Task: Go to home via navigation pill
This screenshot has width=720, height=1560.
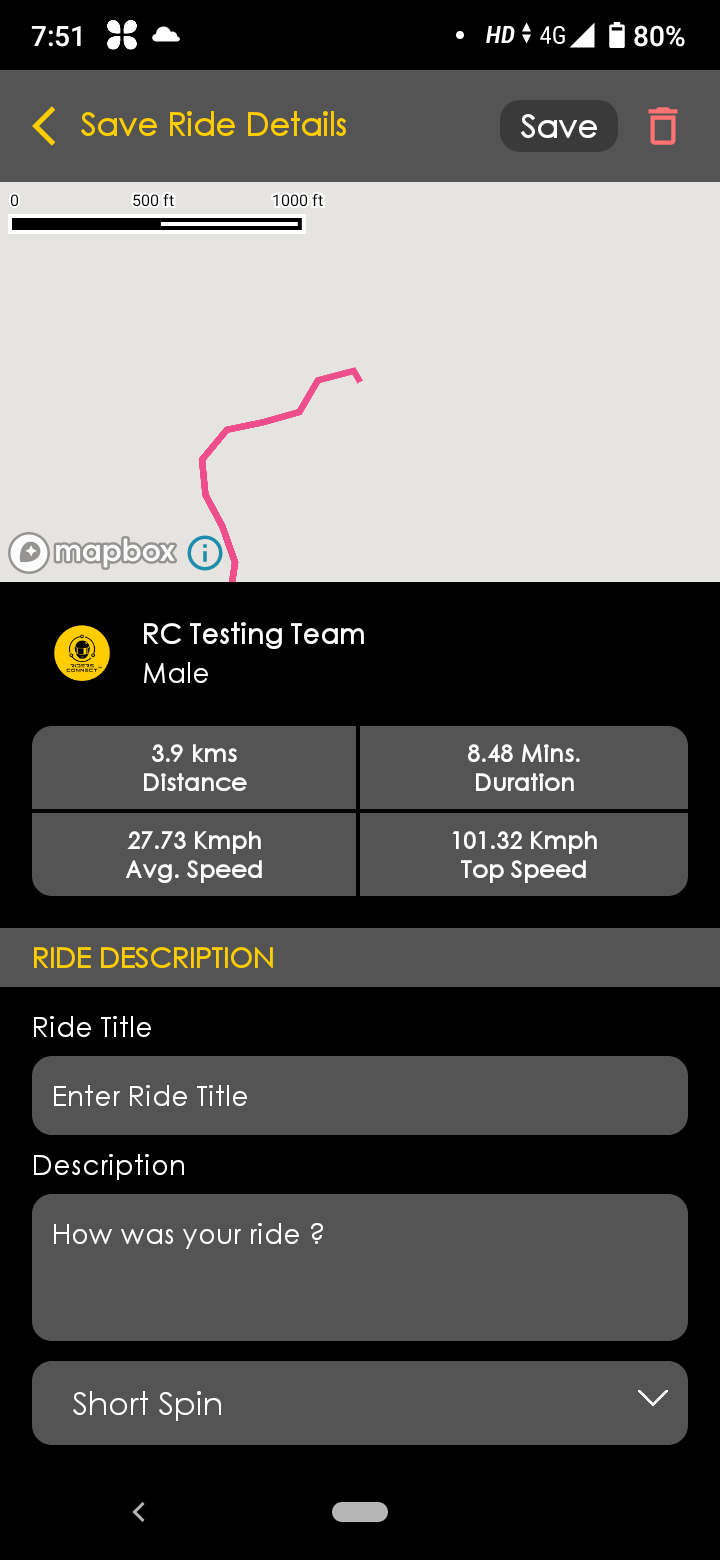Action: [360, 1511]
